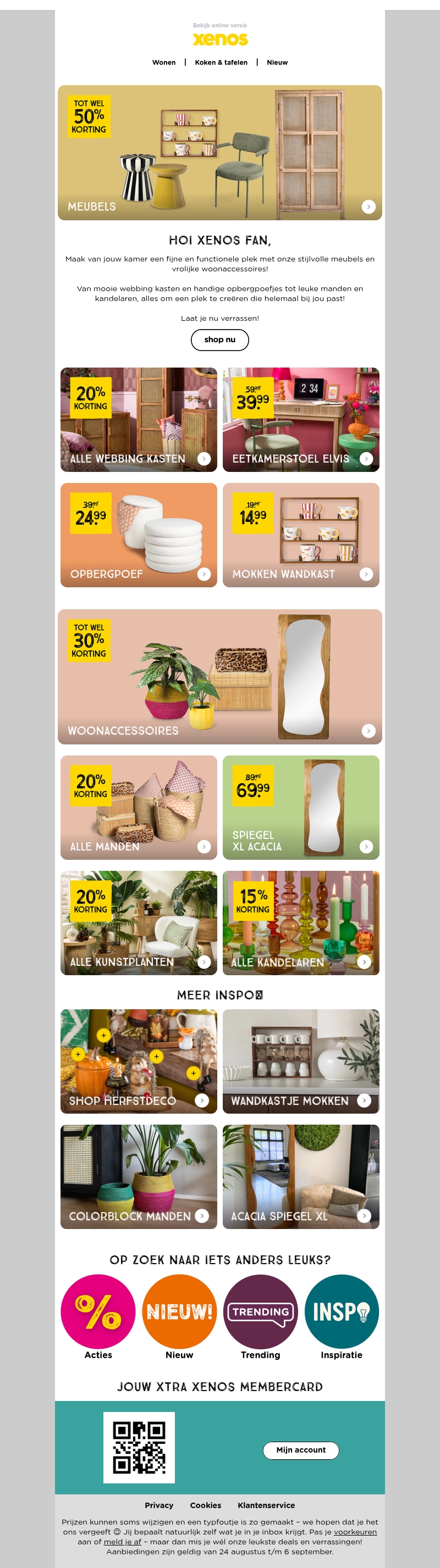View the Spiegel XL Acacia offer
The width and height of the screenshot is (440, 1568).
300,807
